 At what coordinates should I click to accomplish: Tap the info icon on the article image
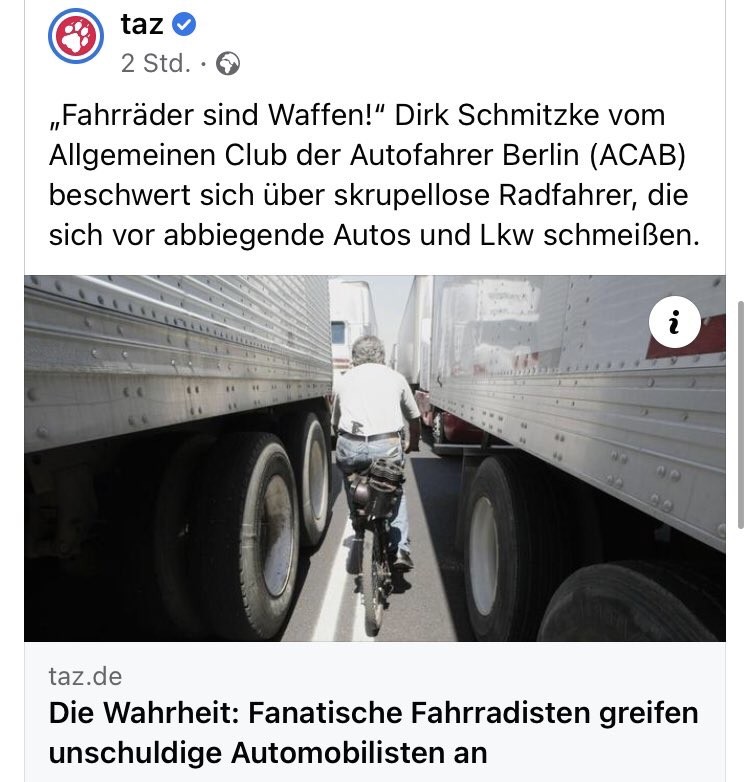pos(674,322)
